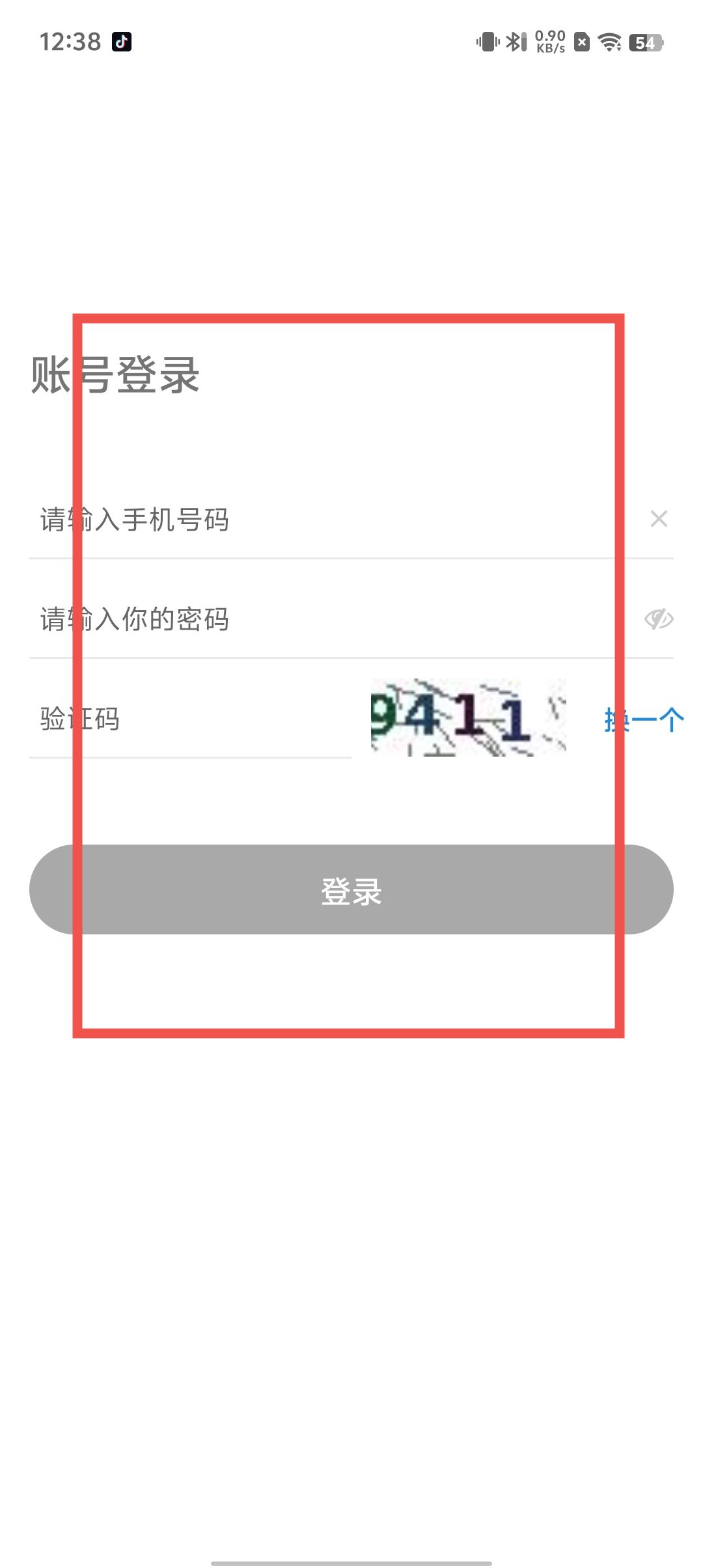Tap the 登录 login button
The image size is (703, 1568).
click(x=351, y=889)
